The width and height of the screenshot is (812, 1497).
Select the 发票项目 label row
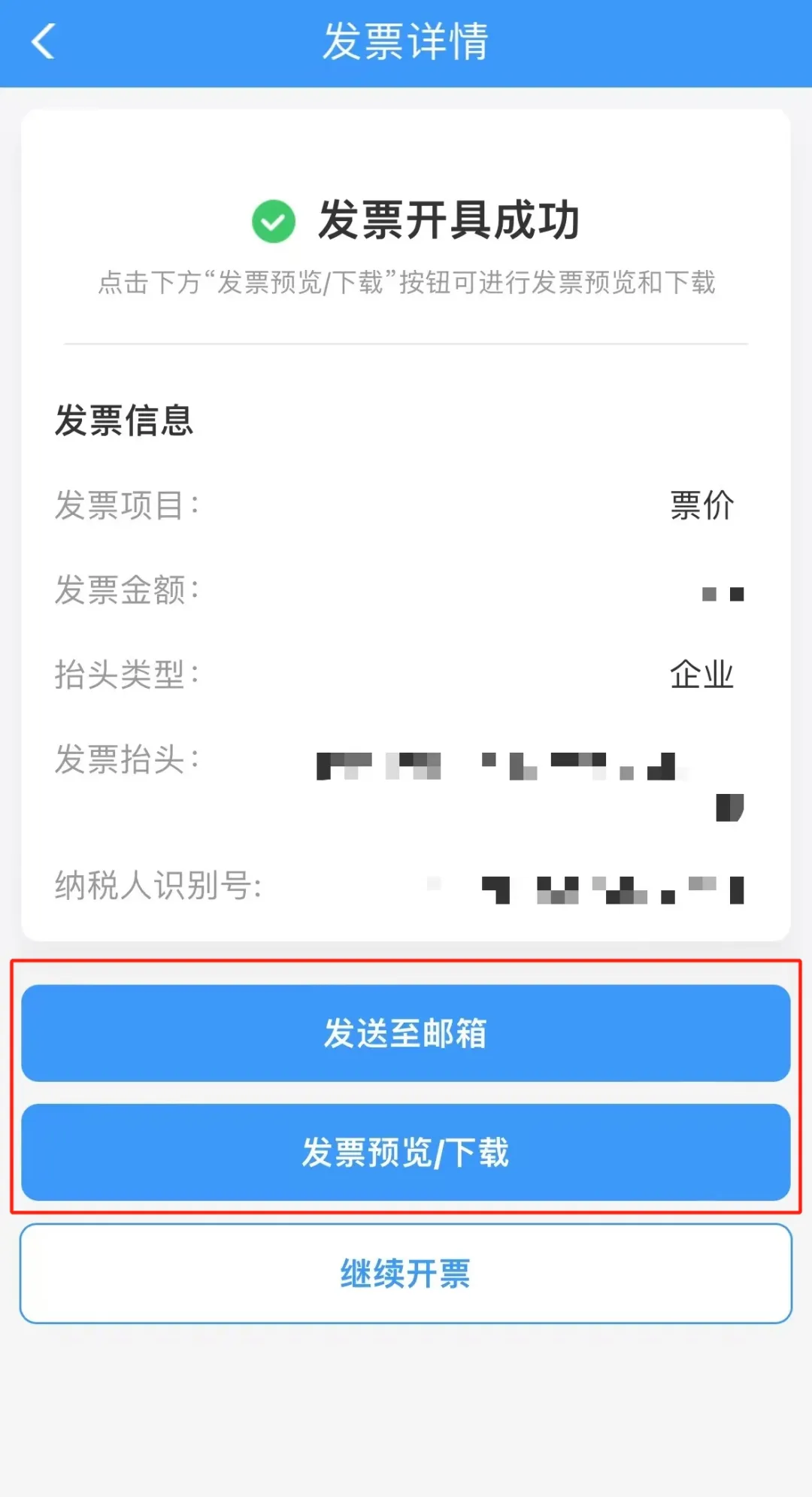coord(128,506)
